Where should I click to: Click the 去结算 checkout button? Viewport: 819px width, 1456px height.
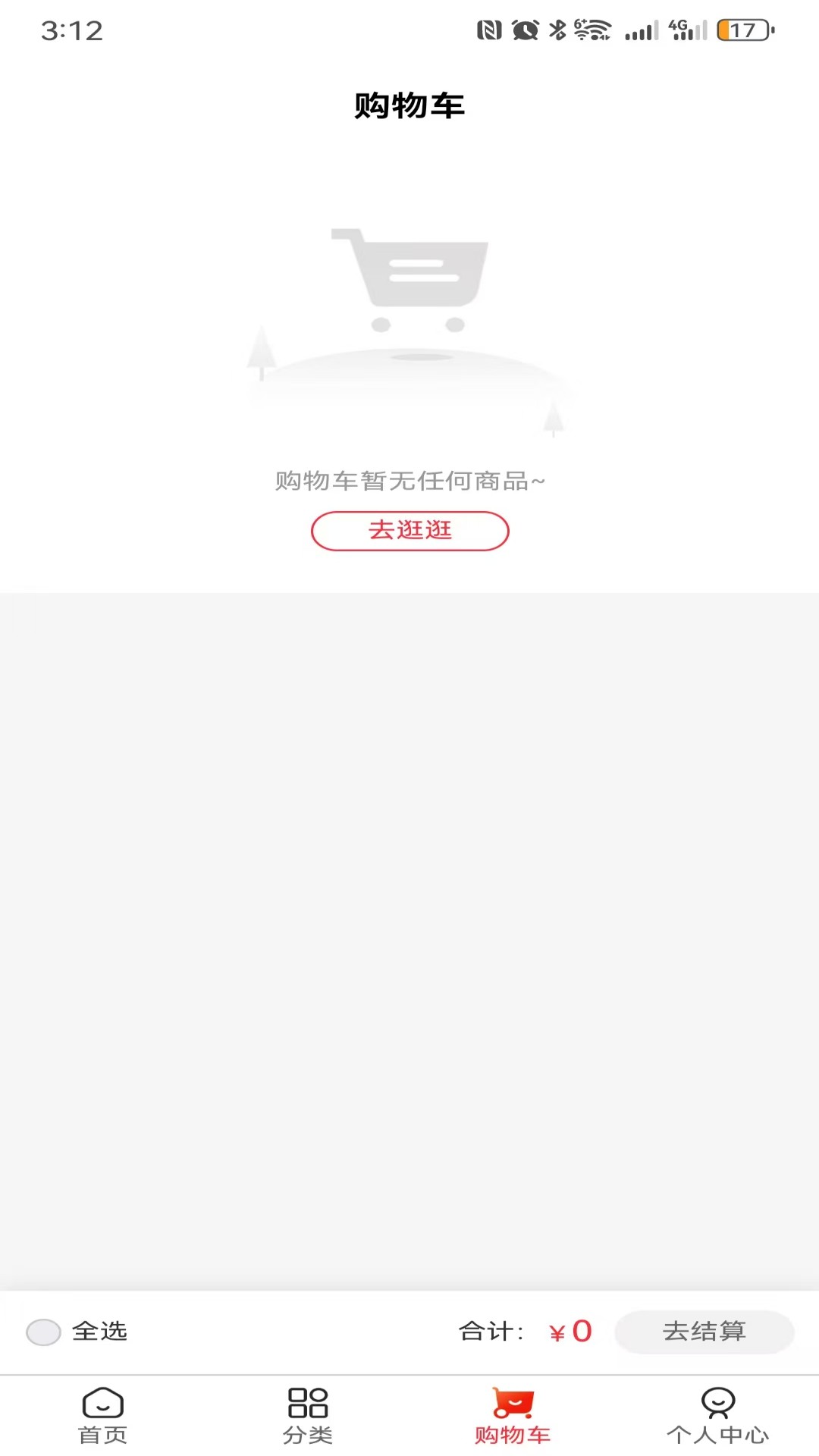coord(704,1332)
